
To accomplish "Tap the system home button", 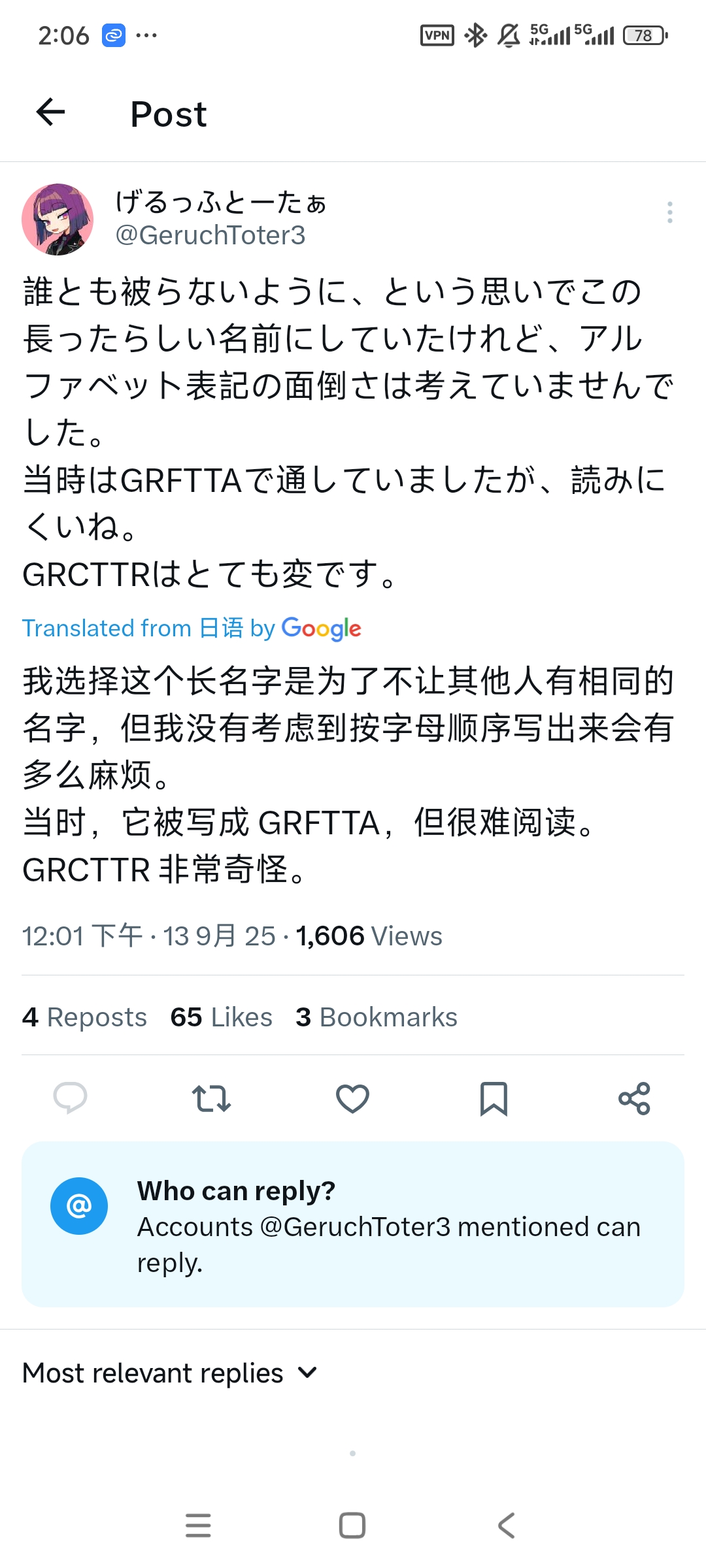I will point(352,1526).
